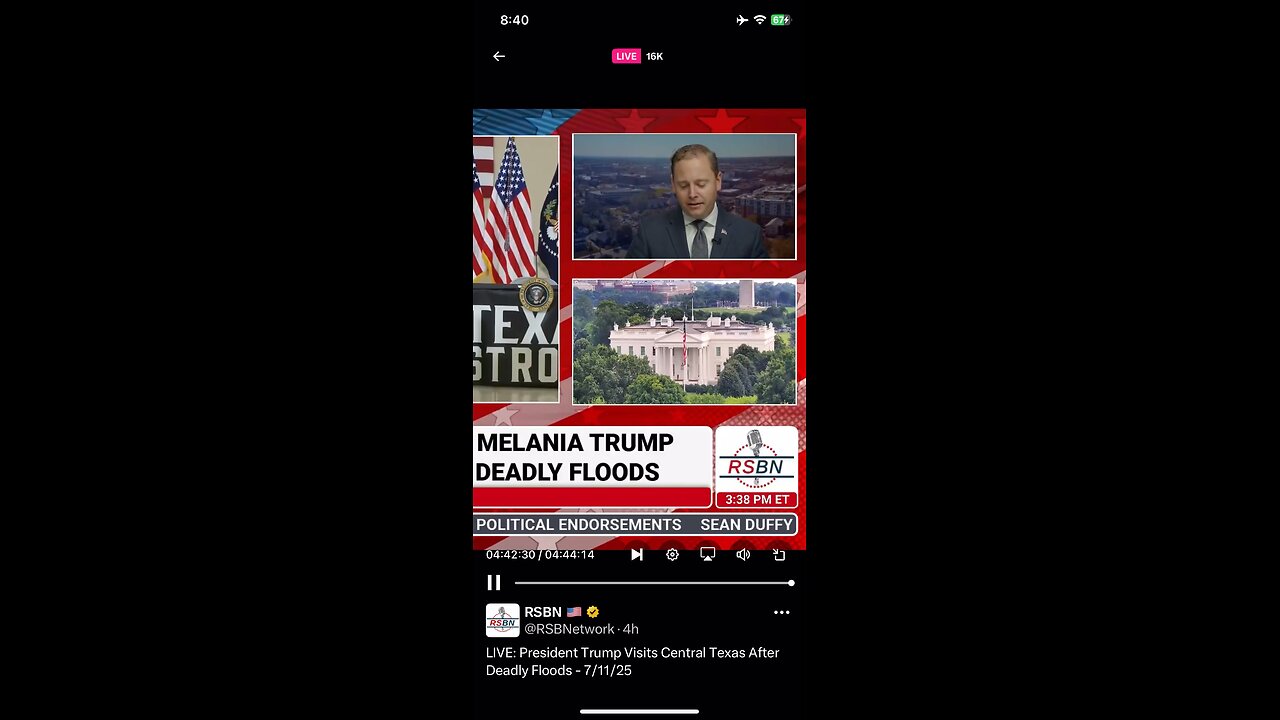Open video settings gear
The height and width of the screenshot is (720, 1280).
point(672,554)
